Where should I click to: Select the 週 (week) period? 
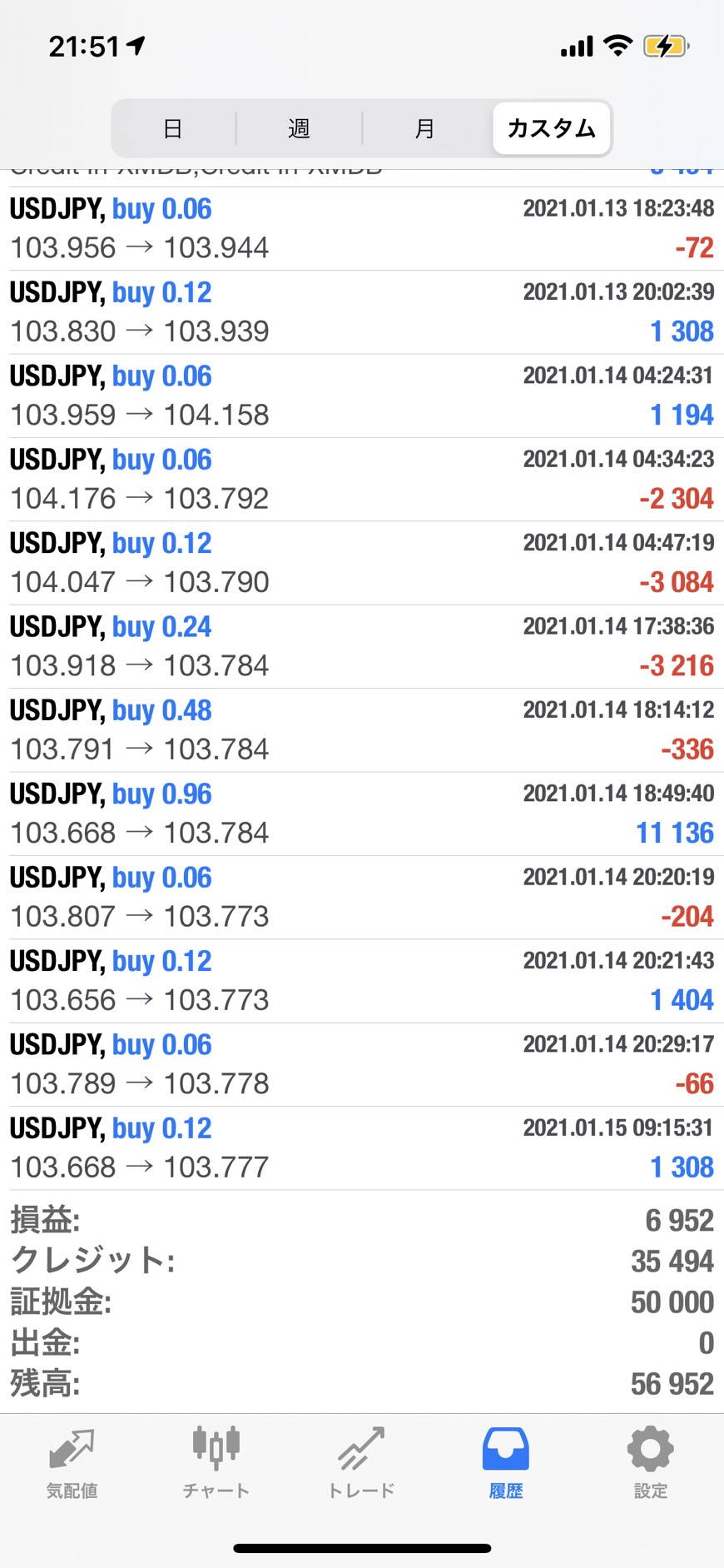click(299, 128)
